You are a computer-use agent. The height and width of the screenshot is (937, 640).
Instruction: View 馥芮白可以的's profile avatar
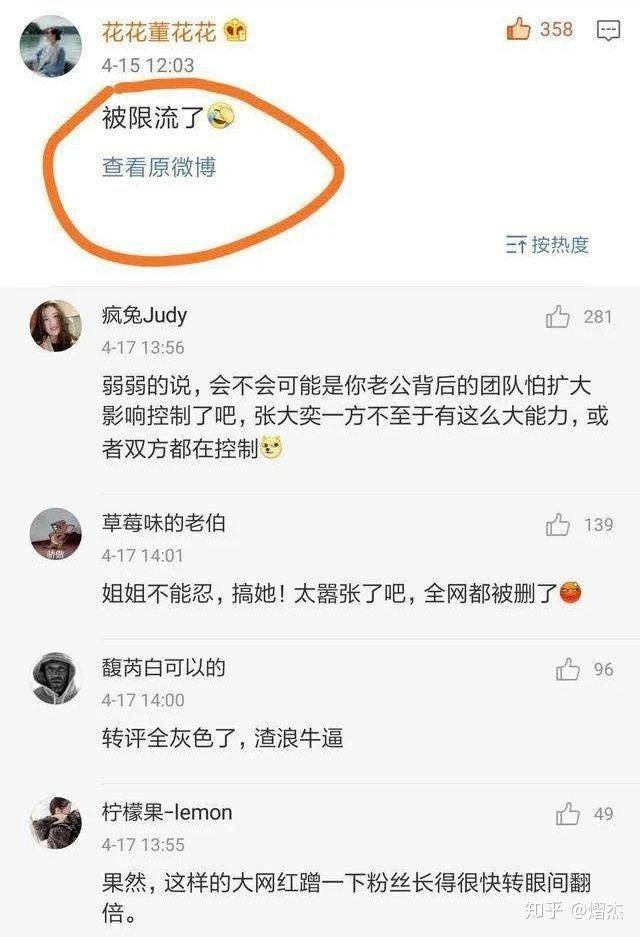55,678
